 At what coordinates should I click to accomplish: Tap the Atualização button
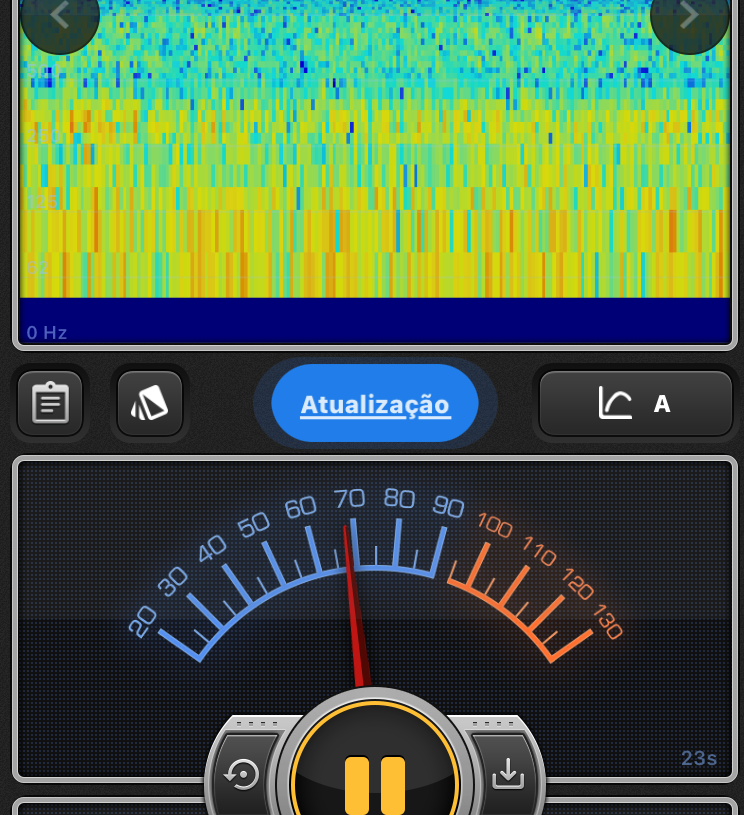tap(375, 404)
